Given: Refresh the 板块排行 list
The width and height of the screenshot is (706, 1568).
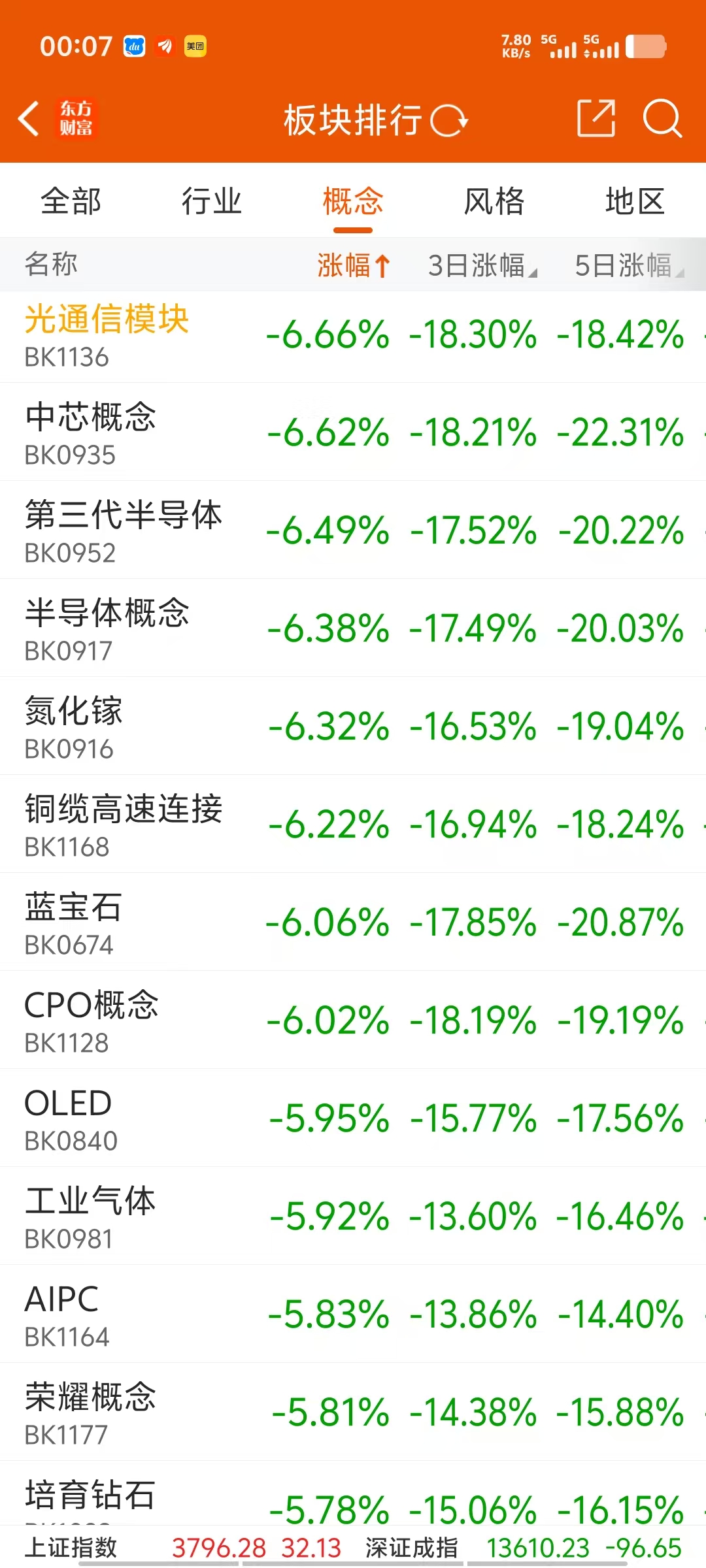Looking at the screenshot, I should point(449,120).
